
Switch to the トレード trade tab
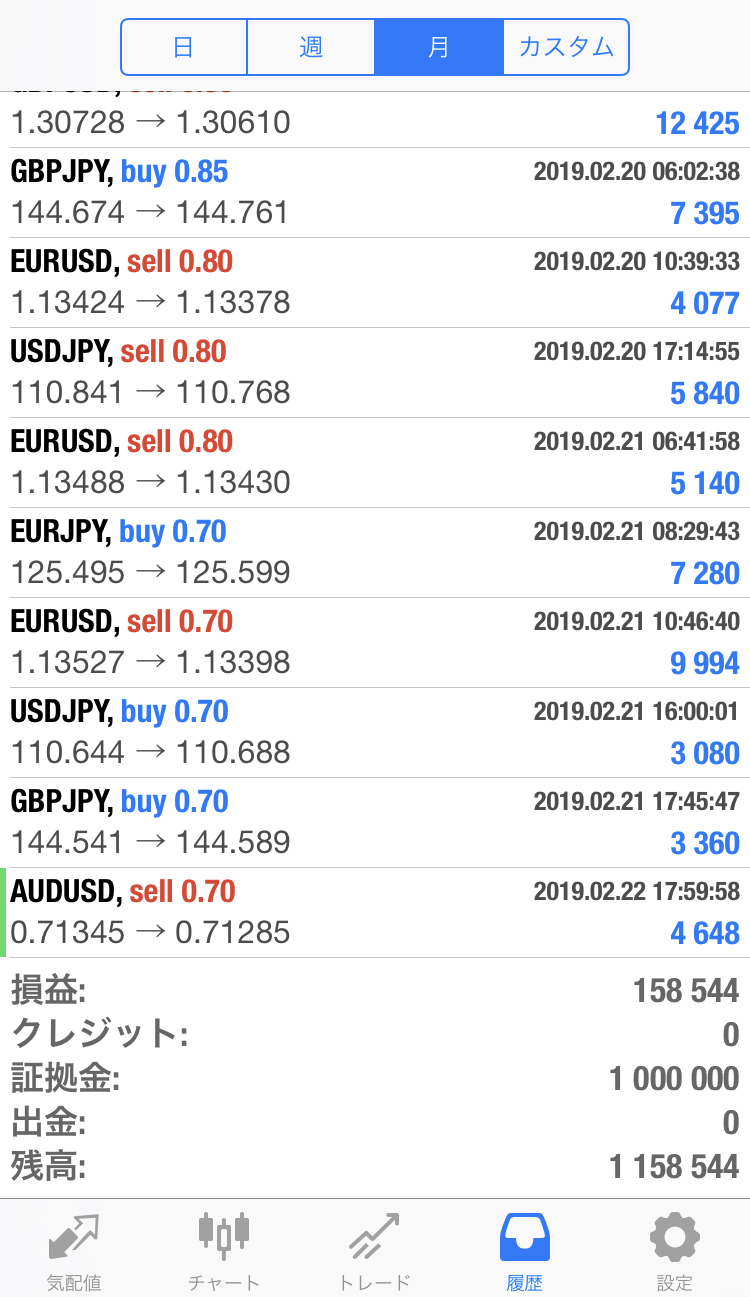click(374, 1250)
